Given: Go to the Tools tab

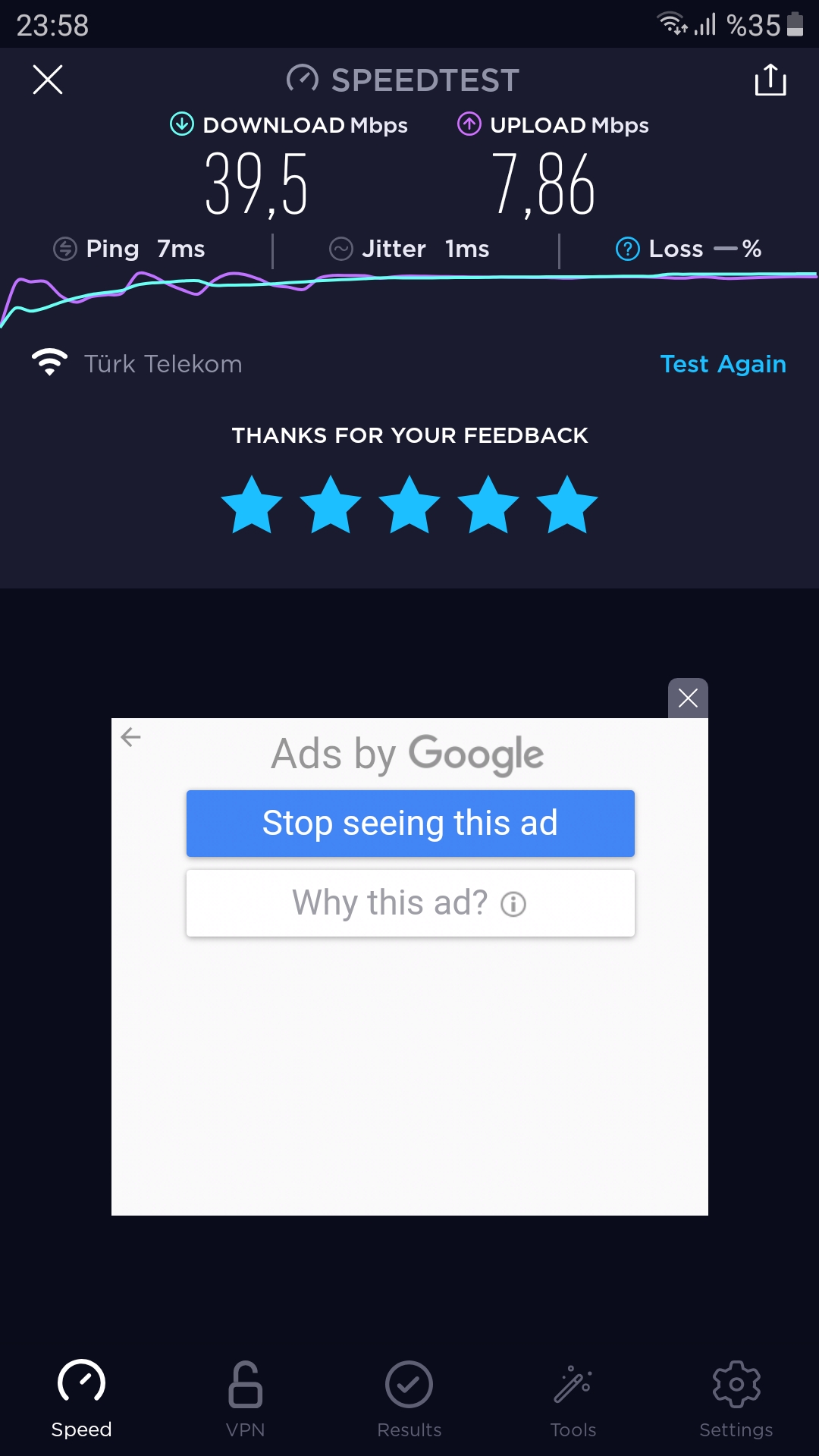Looking at the screenshot, I should pos(573,1399).
